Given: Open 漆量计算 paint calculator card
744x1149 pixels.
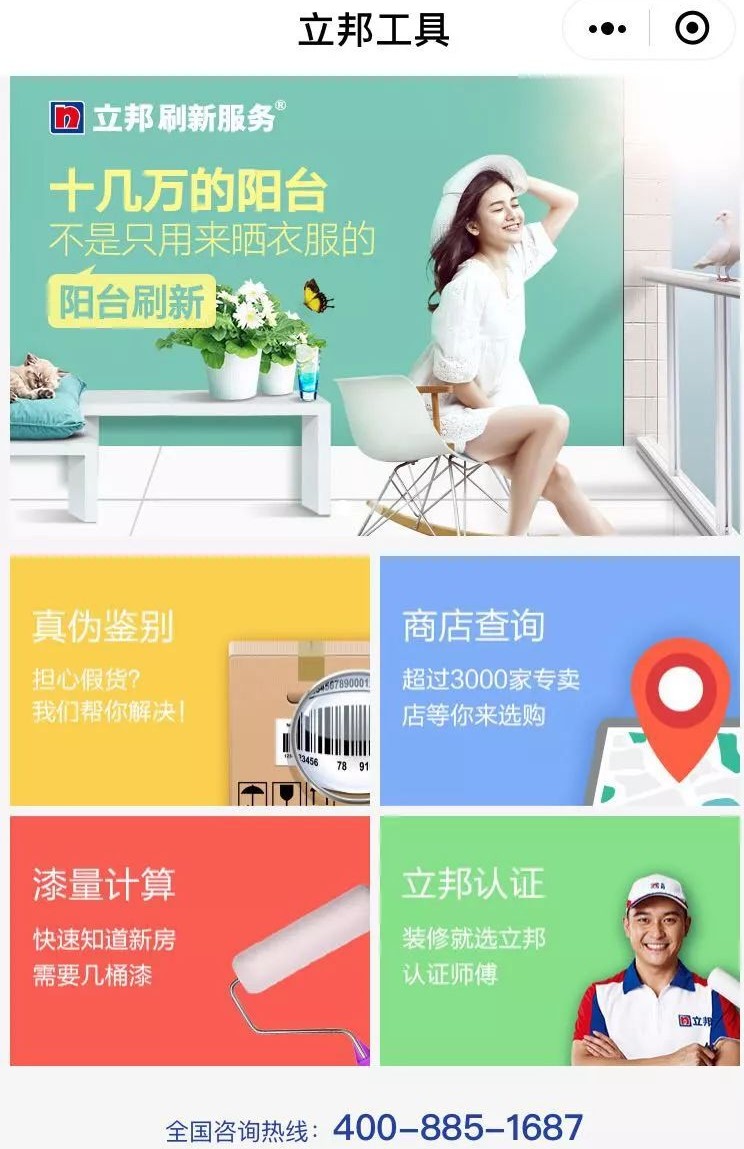Looking at the screenshot, I should pyautogui.click(x=189, y=940).
